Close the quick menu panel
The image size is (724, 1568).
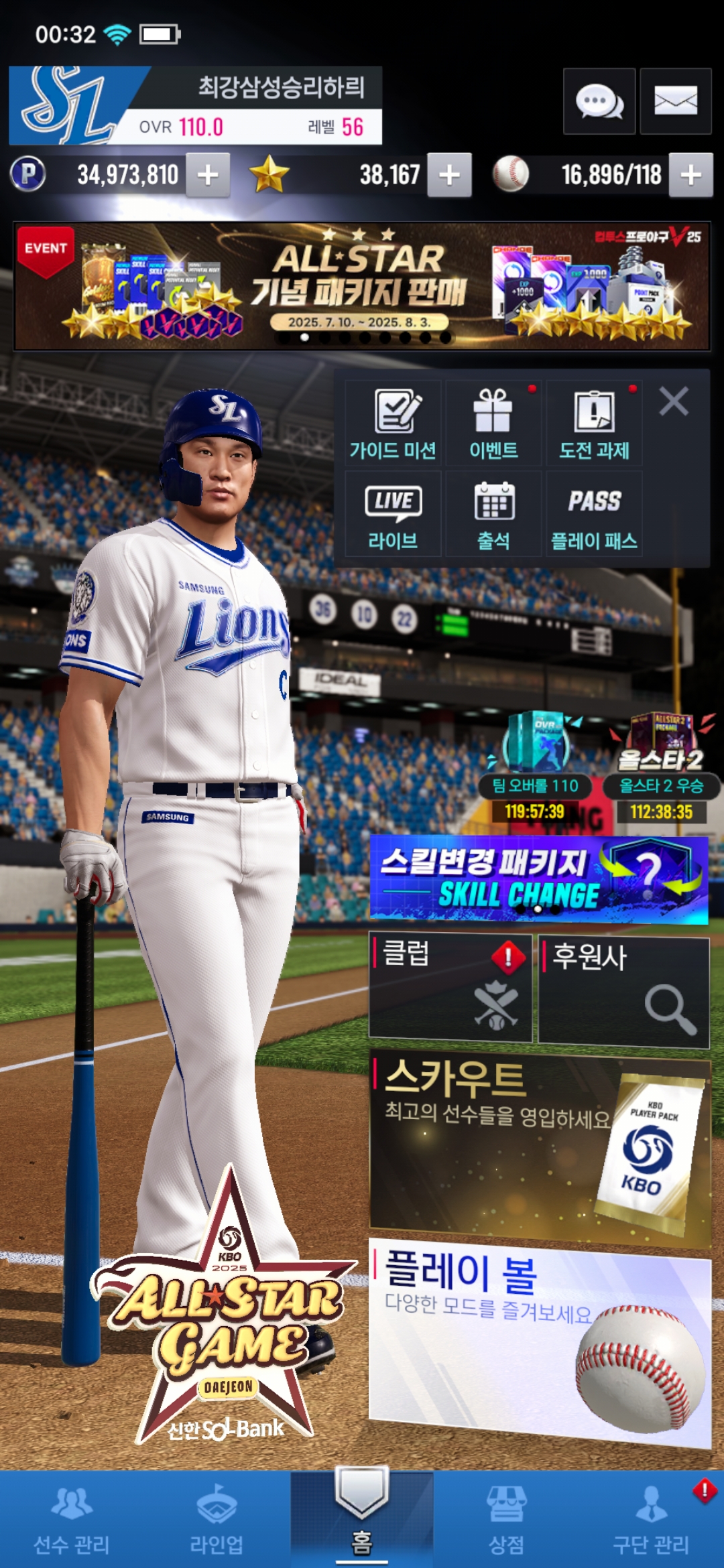click(x=673, y=402)
